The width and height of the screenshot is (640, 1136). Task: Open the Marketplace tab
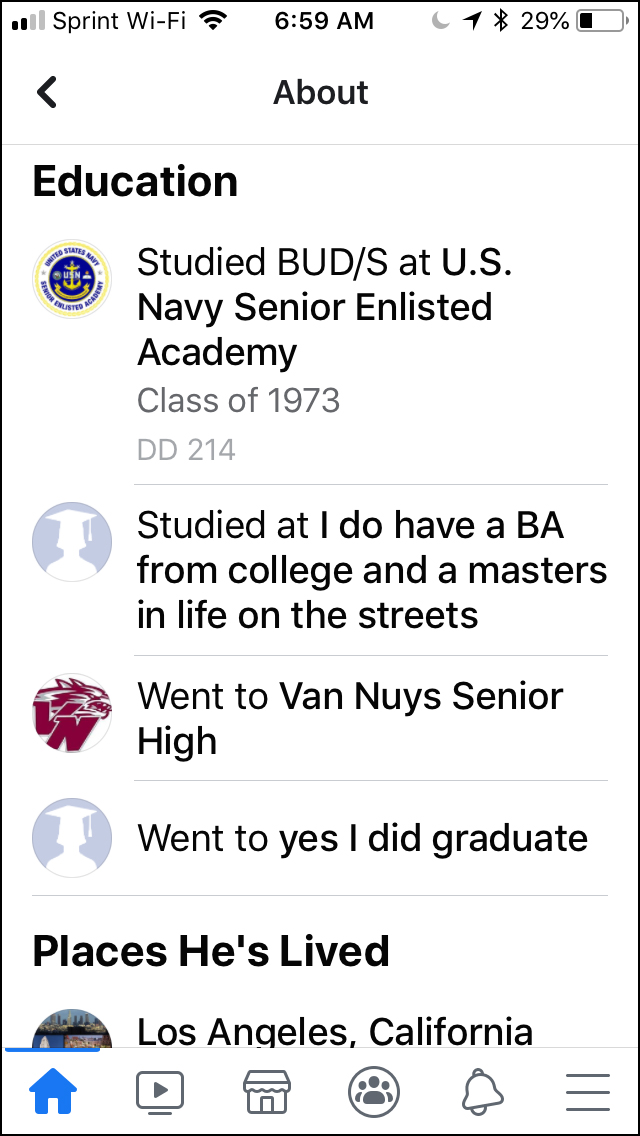click(267, 1092)
